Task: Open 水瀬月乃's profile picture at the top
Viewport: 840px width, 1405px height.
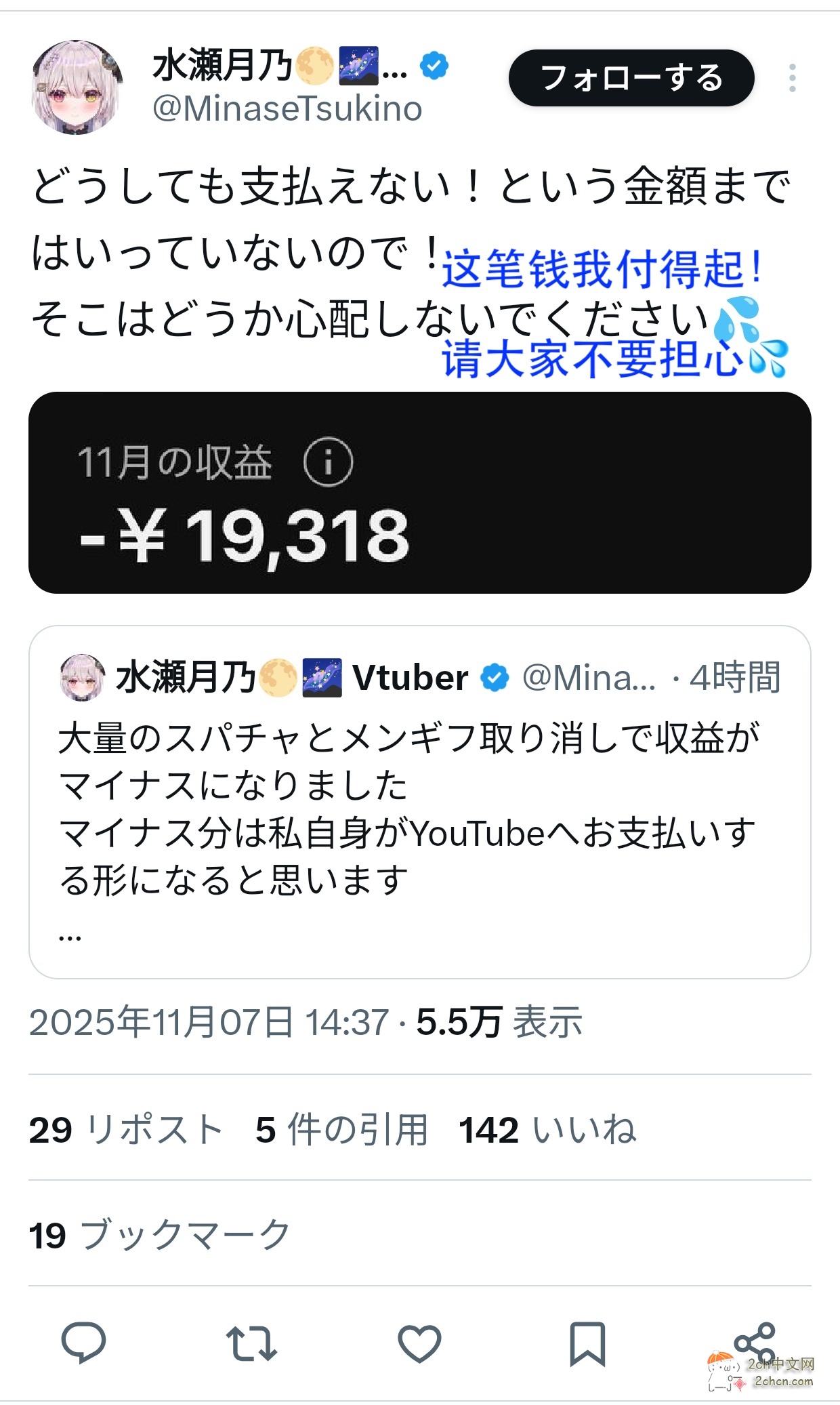Action: 77,87
